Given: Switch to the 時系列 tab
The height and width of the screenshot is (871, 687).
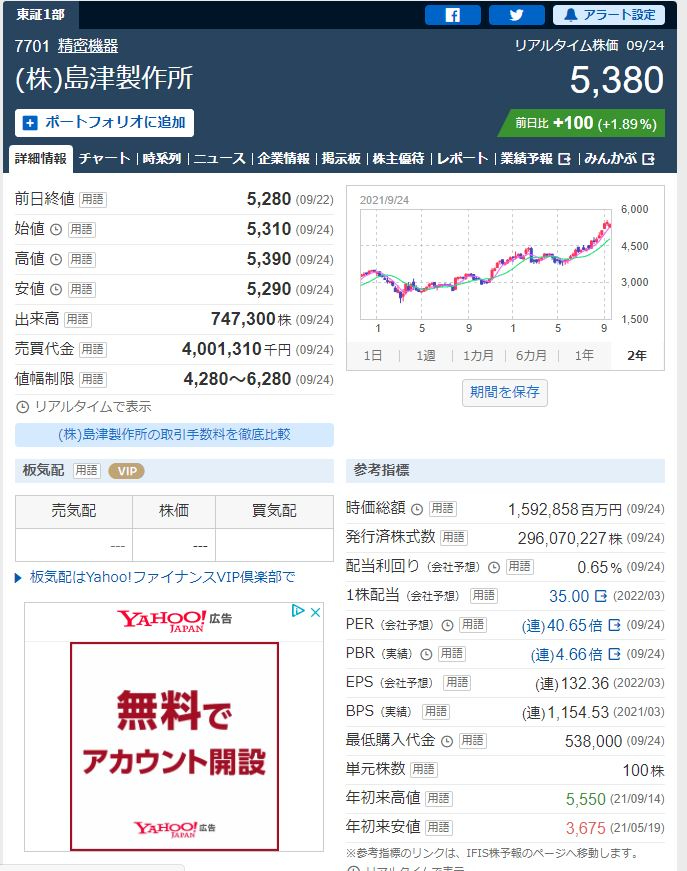Looking at the screenshot, I should tap(161, 158).
